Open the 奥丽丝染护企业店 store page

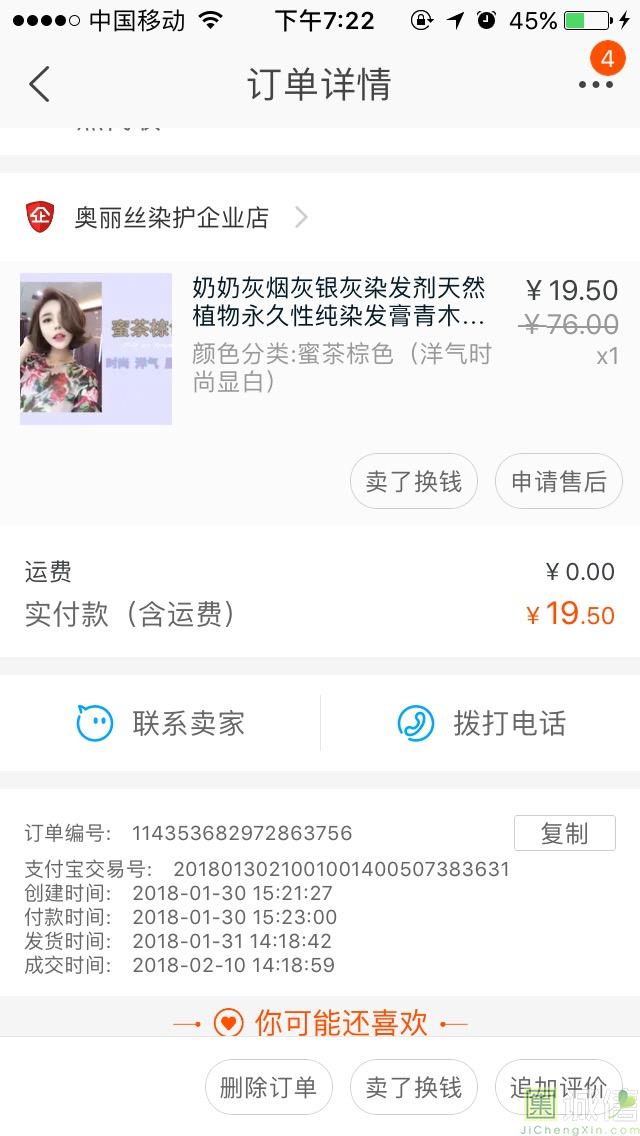[172, 217]
